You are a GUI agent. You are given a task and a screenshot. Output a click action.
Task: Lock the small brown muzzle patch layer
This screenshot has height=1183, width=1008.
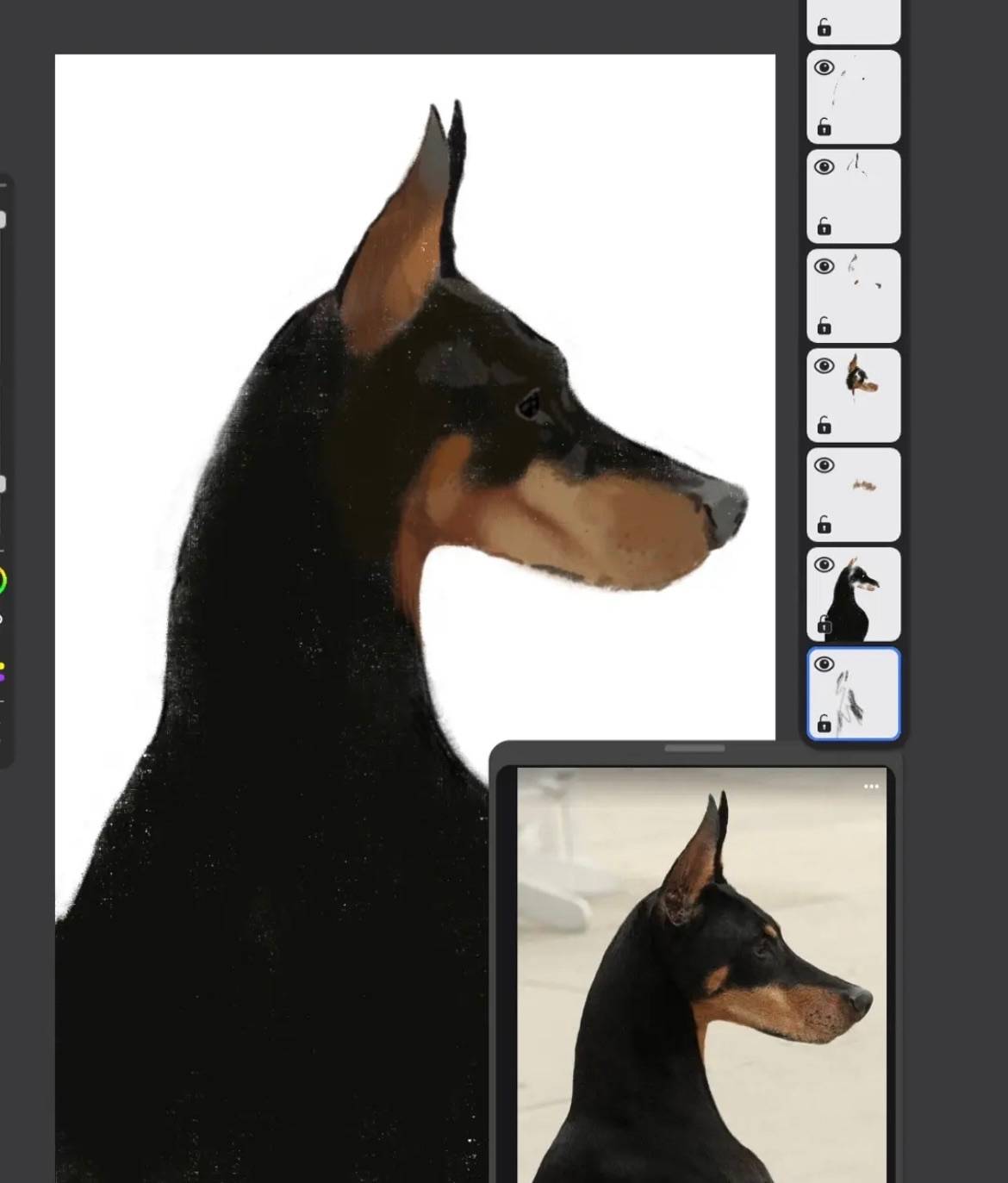tap(824, 524)
